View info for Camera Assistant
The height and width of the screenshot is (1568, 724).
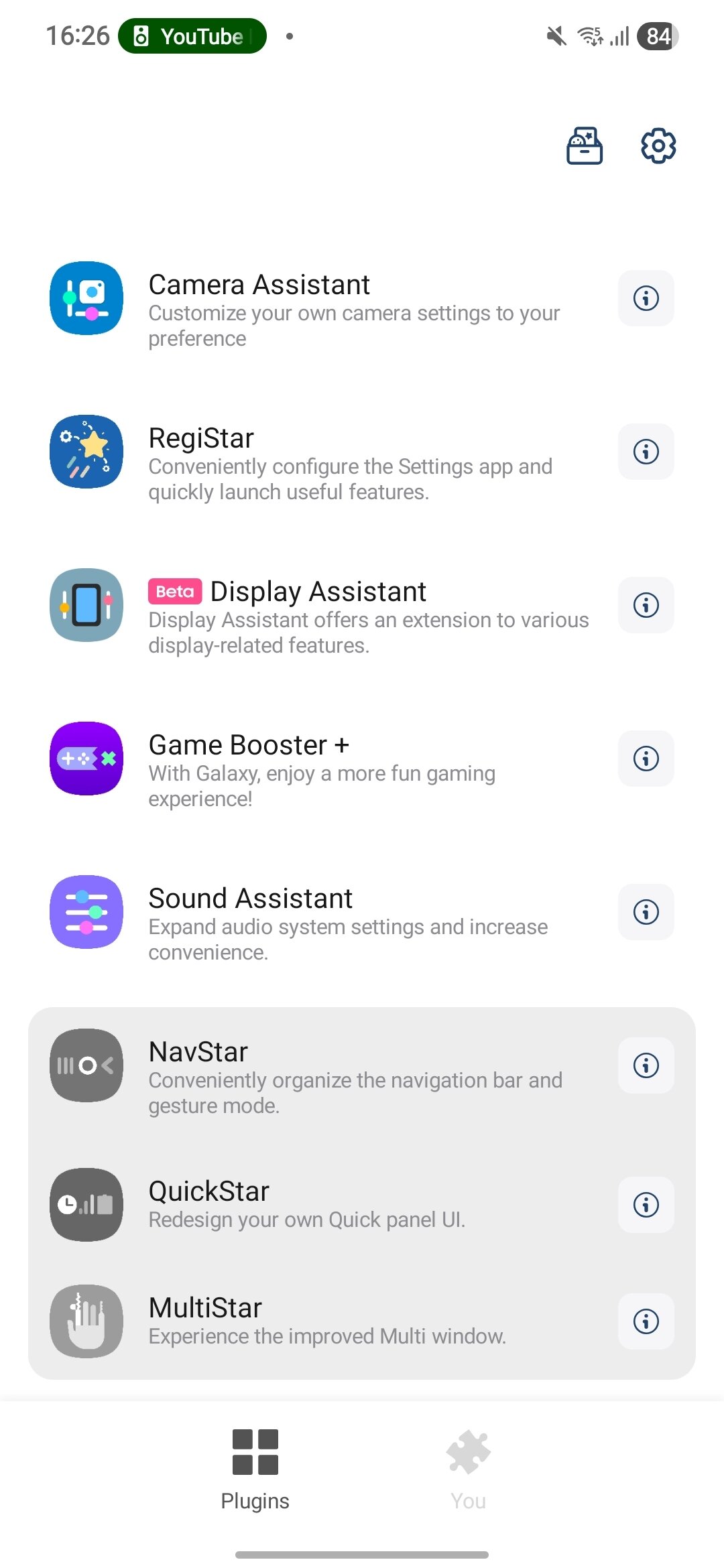coord(646,298)
